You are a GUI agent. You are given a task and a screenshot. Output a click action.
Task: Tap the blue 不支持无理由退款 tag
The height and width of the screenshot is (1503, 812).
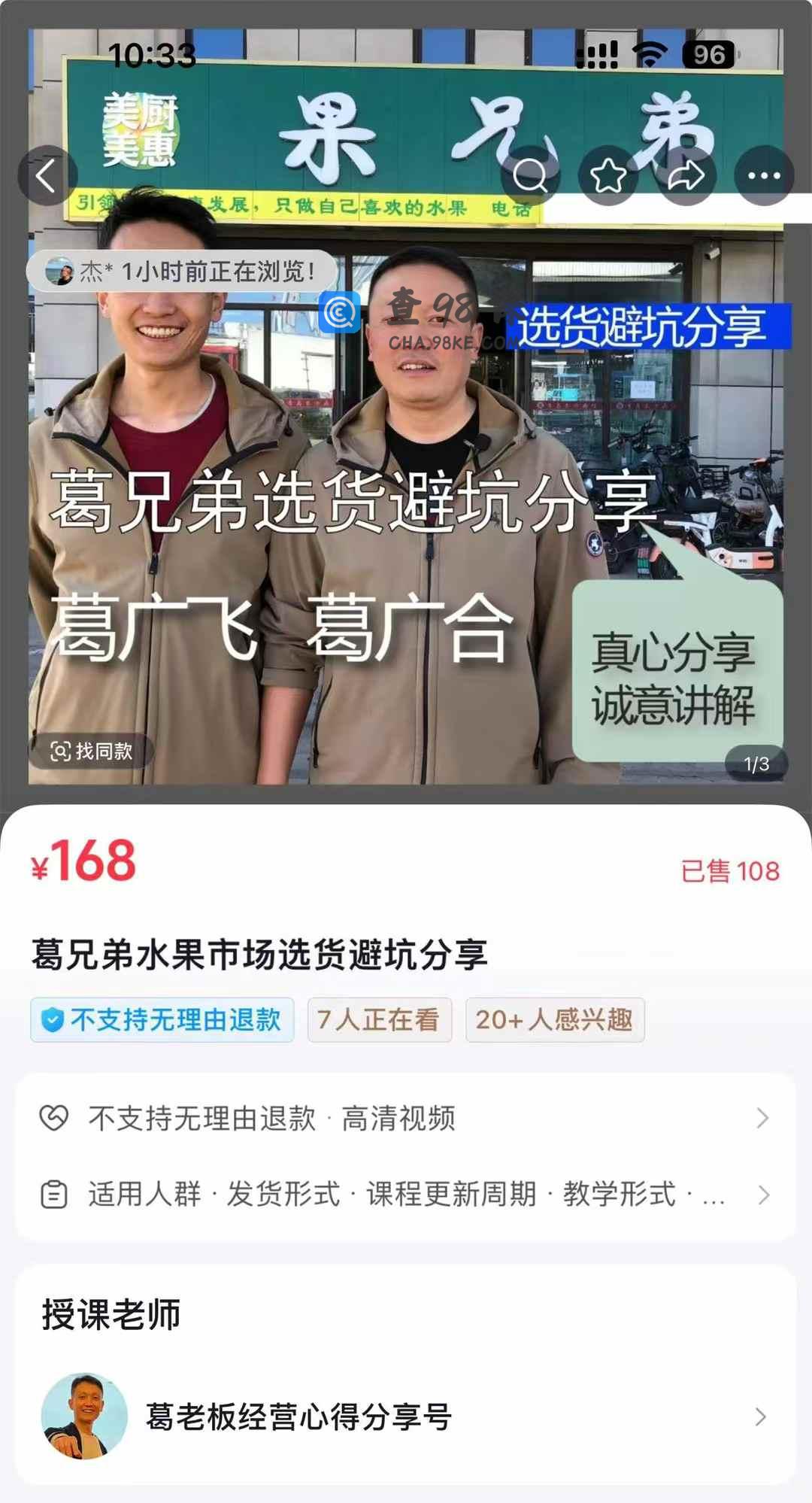coord(162,1020)
